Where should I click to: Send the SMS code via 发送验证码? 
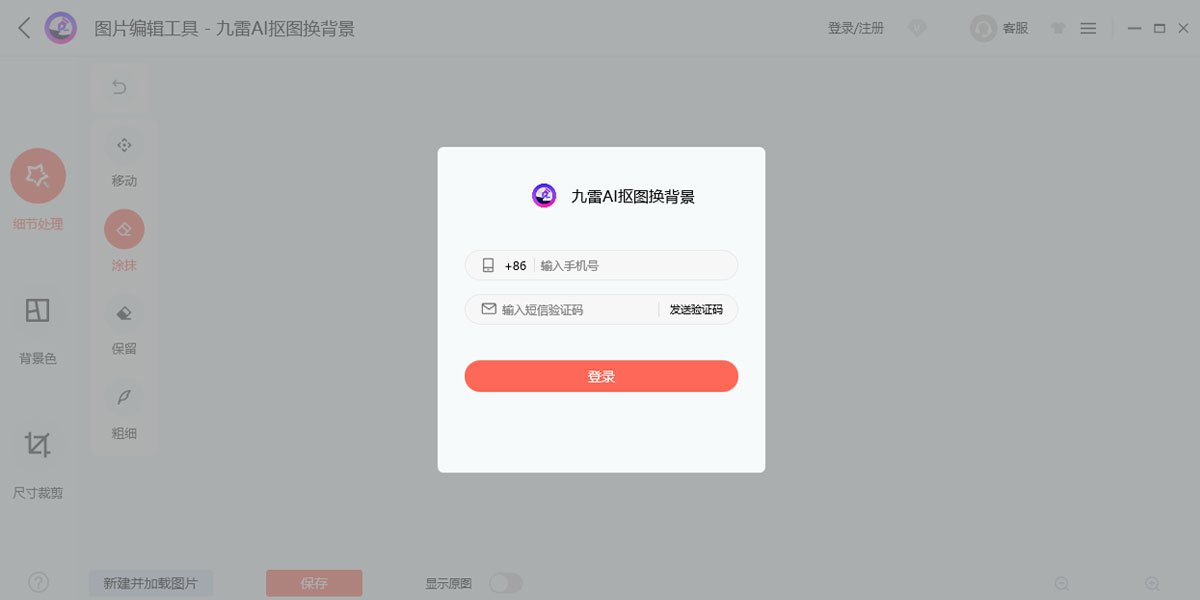(696, 310)
